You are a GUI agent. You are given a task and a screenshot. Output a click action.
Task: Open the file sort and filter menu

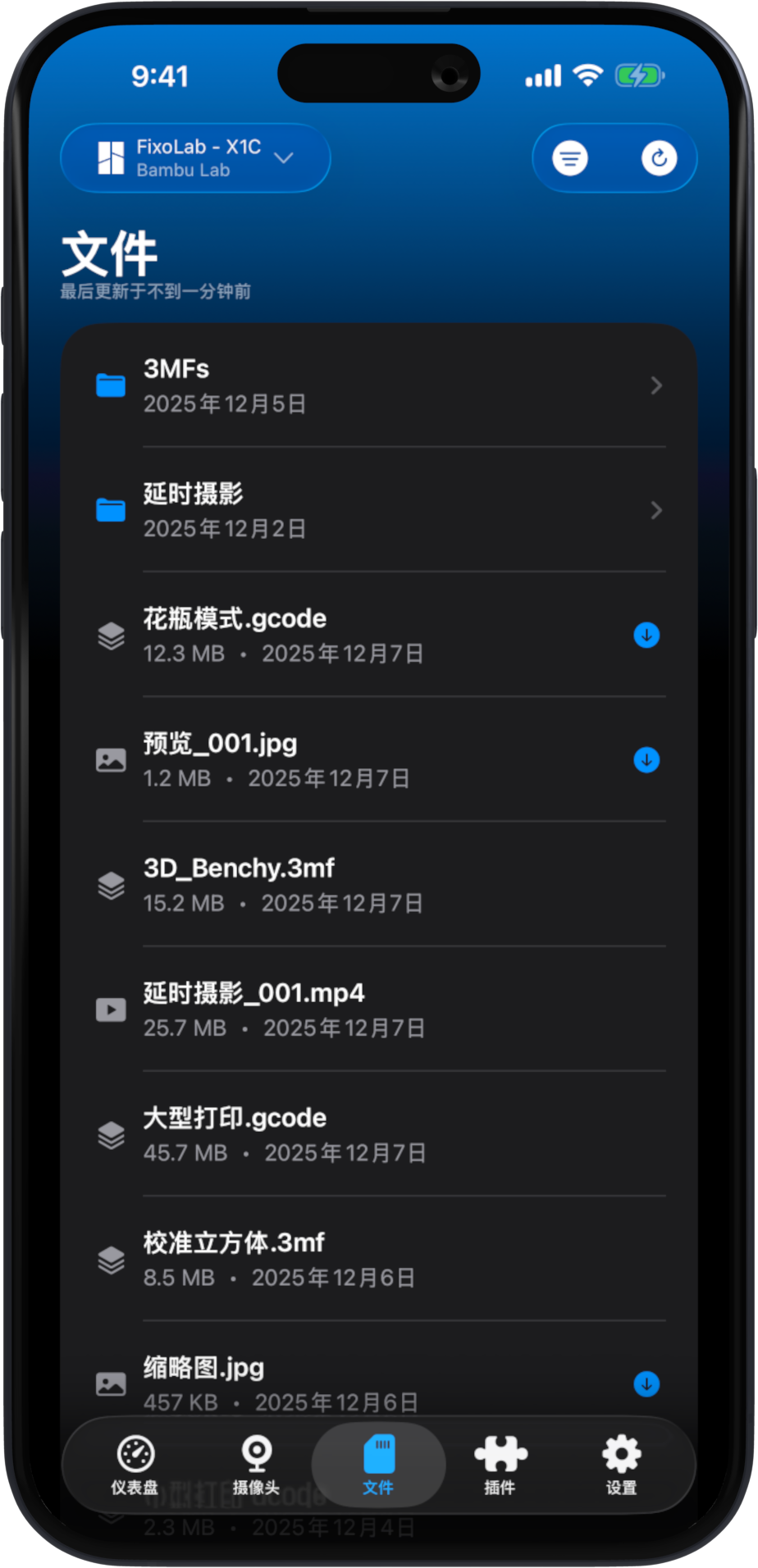[570, 158]
